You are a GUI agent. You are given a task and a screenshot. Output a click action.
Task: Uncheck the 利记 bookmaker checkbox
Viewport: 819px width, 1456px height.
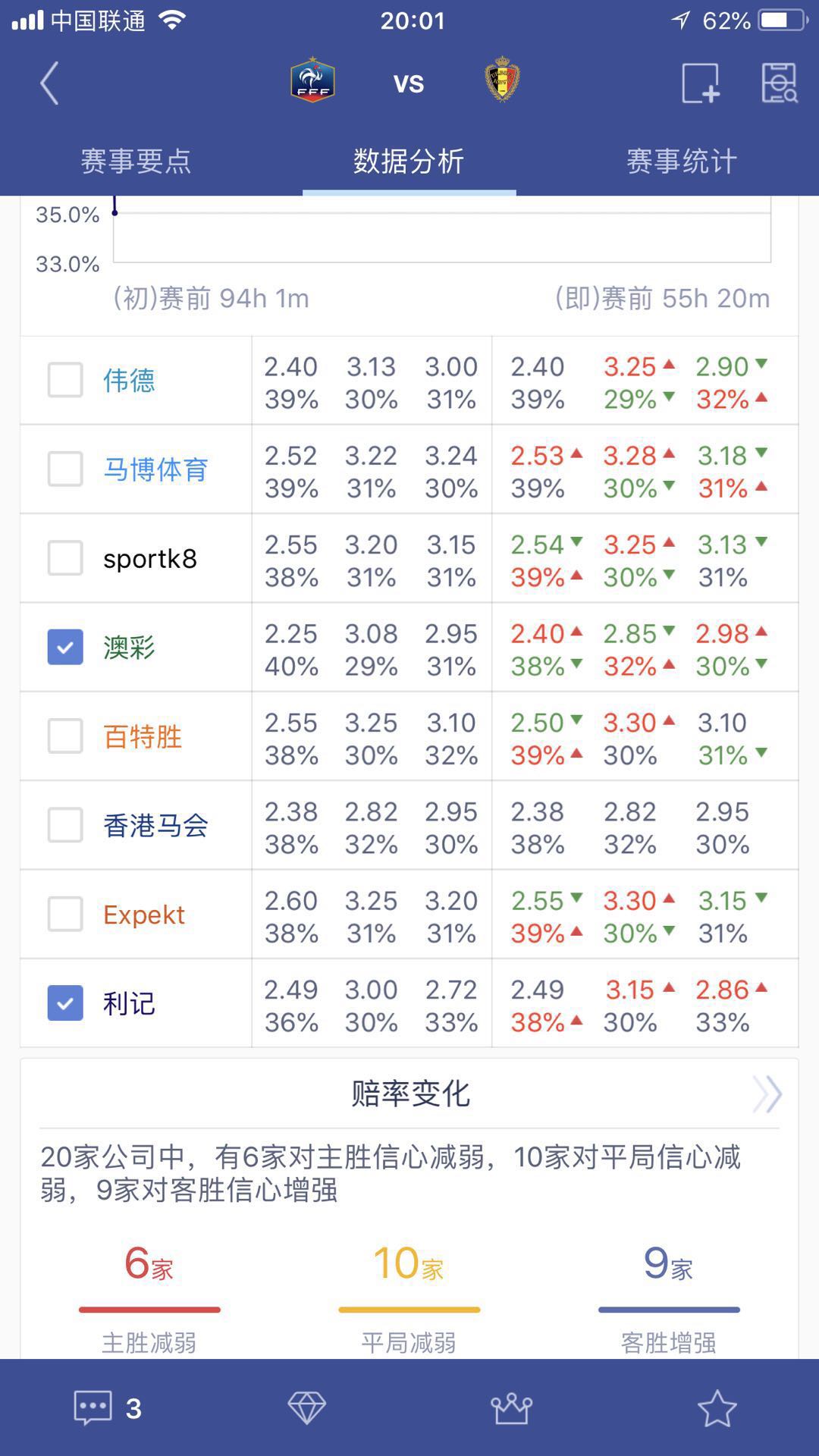click(x=64, y=1003)
